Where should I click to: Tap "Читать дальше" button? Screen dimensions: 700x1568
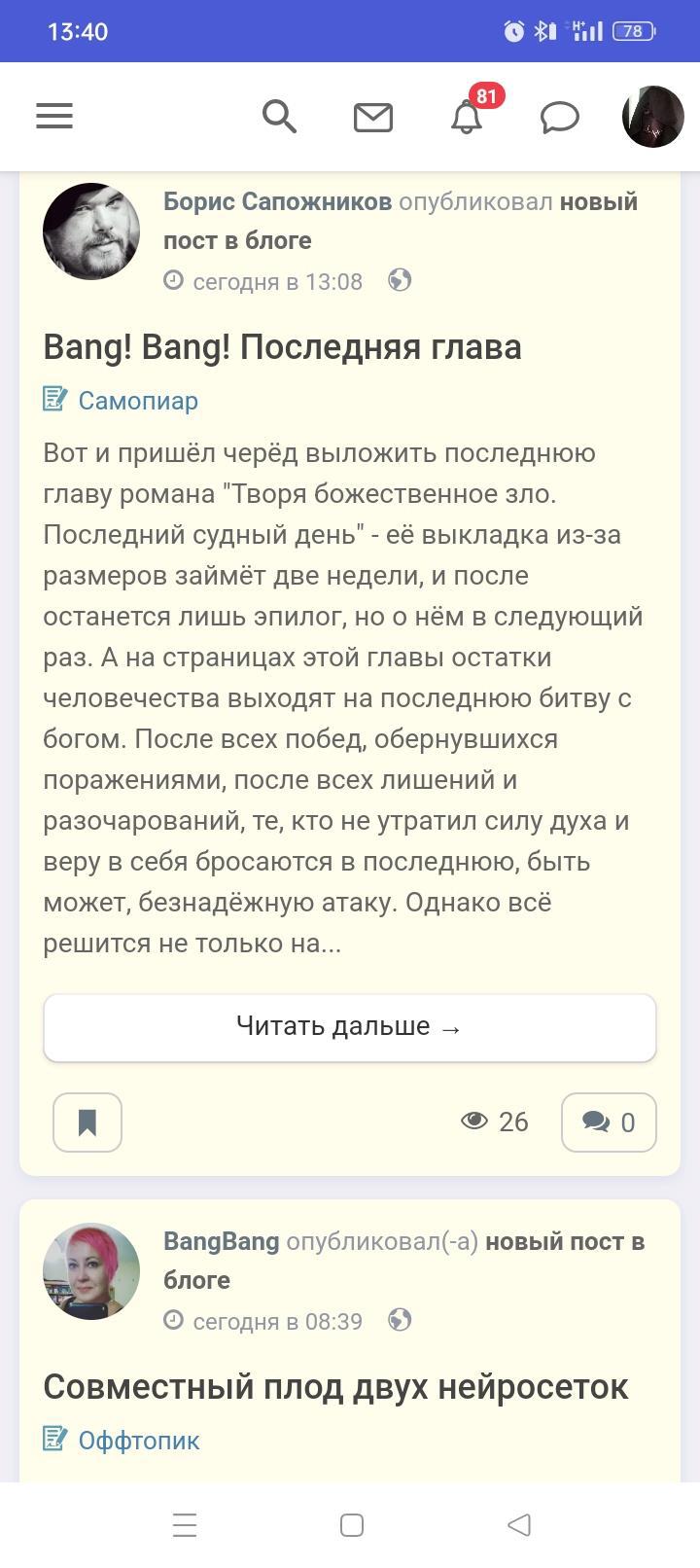click(350, 1027)
